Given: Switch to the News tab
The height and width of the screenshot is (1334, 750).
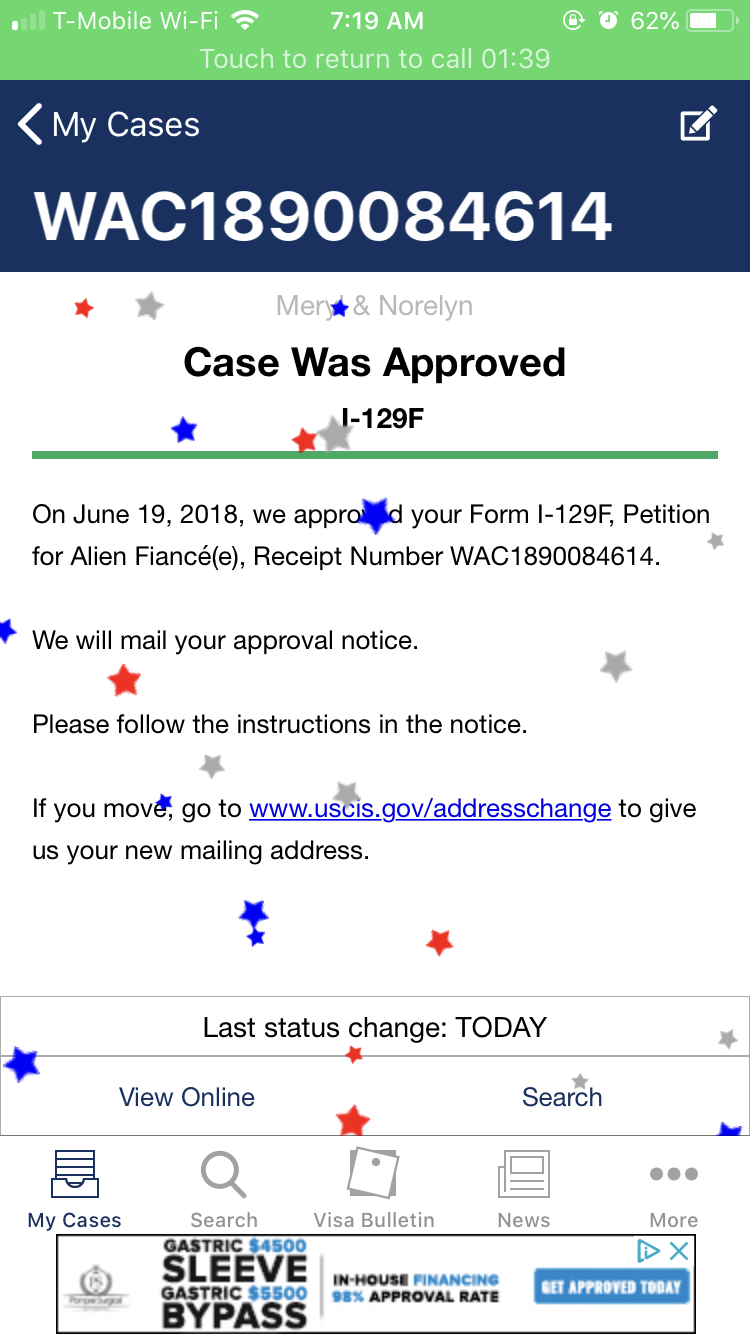Looking at the screenshot, I should [524, 1189].
